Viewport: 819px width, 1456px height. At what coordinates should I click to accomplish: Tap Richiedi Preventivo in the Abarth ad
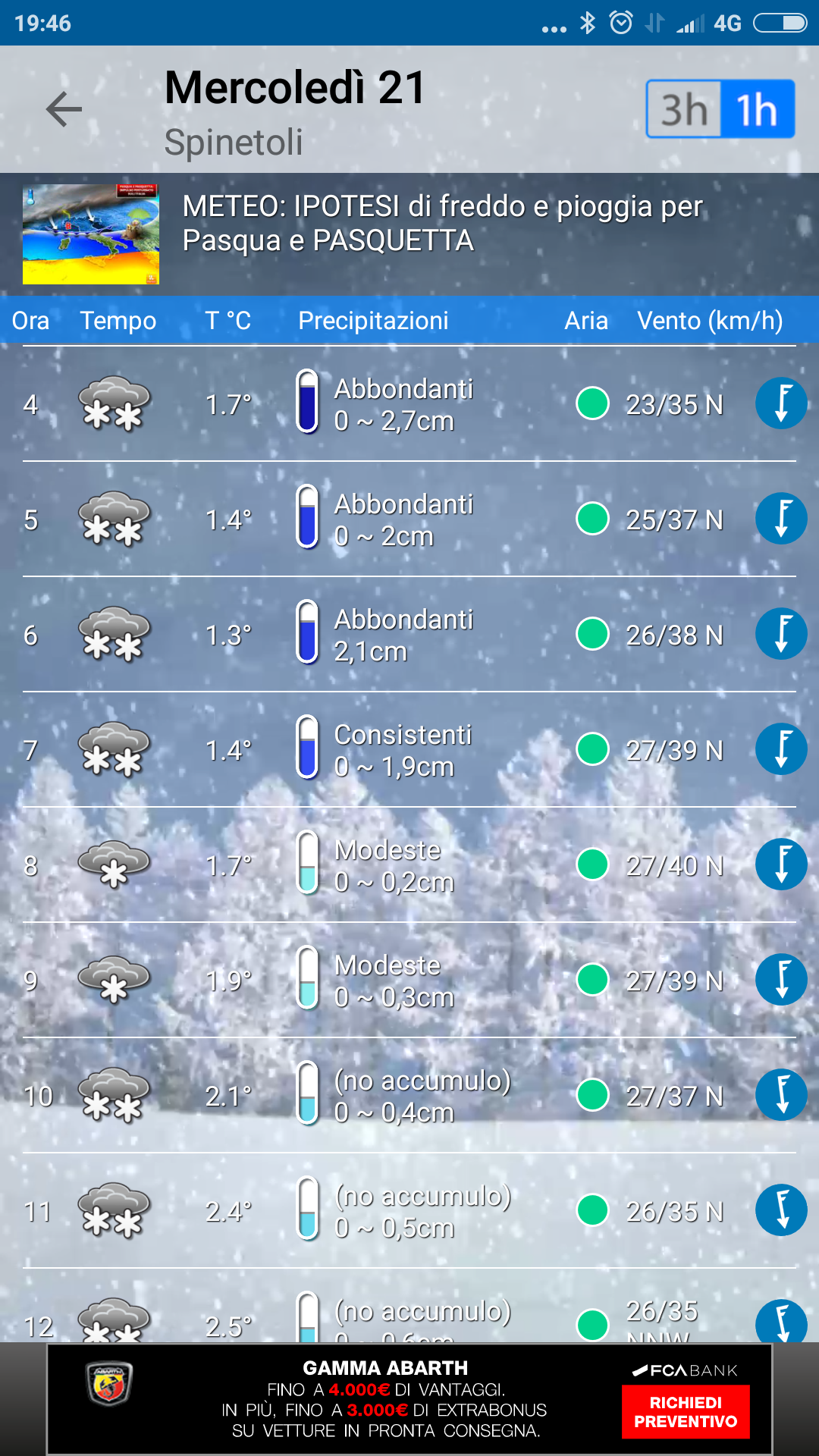[x=686, y=1412]
